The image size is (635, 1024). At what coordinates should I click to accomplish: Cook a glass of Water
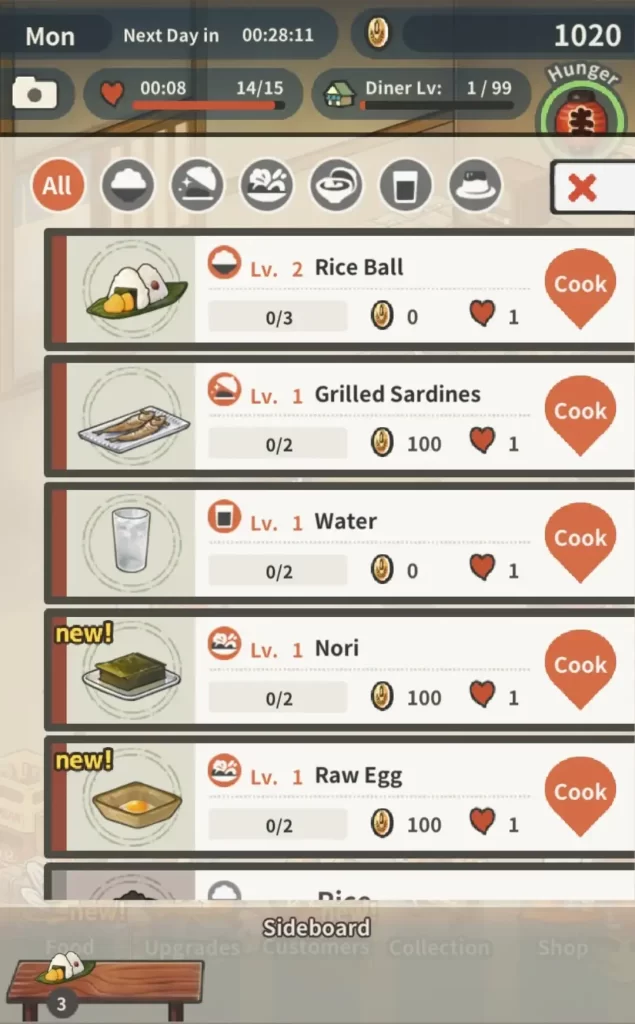pos(580,541)
